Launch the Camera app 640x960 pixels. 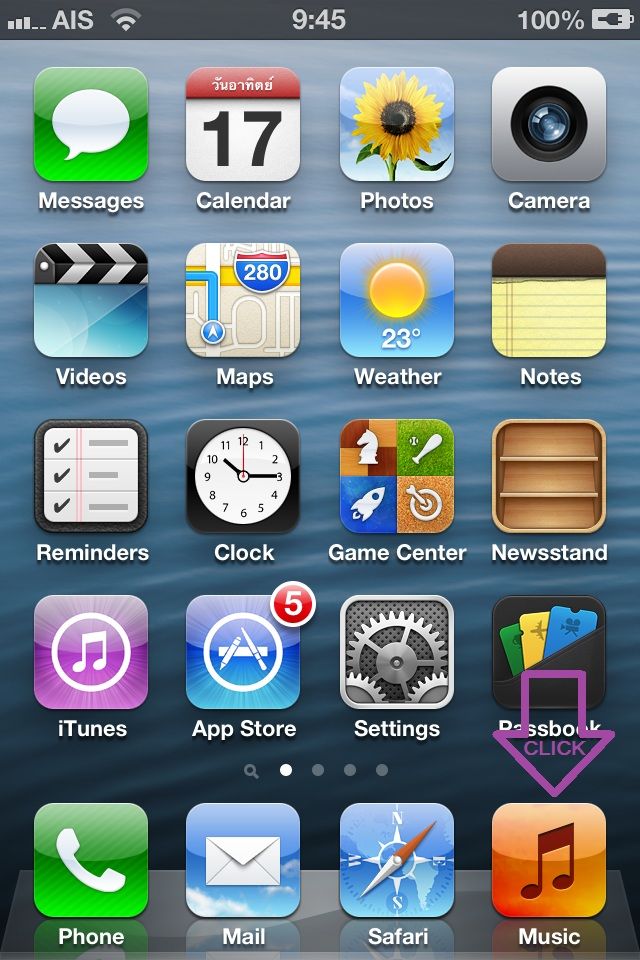click(x=549, y=125)
